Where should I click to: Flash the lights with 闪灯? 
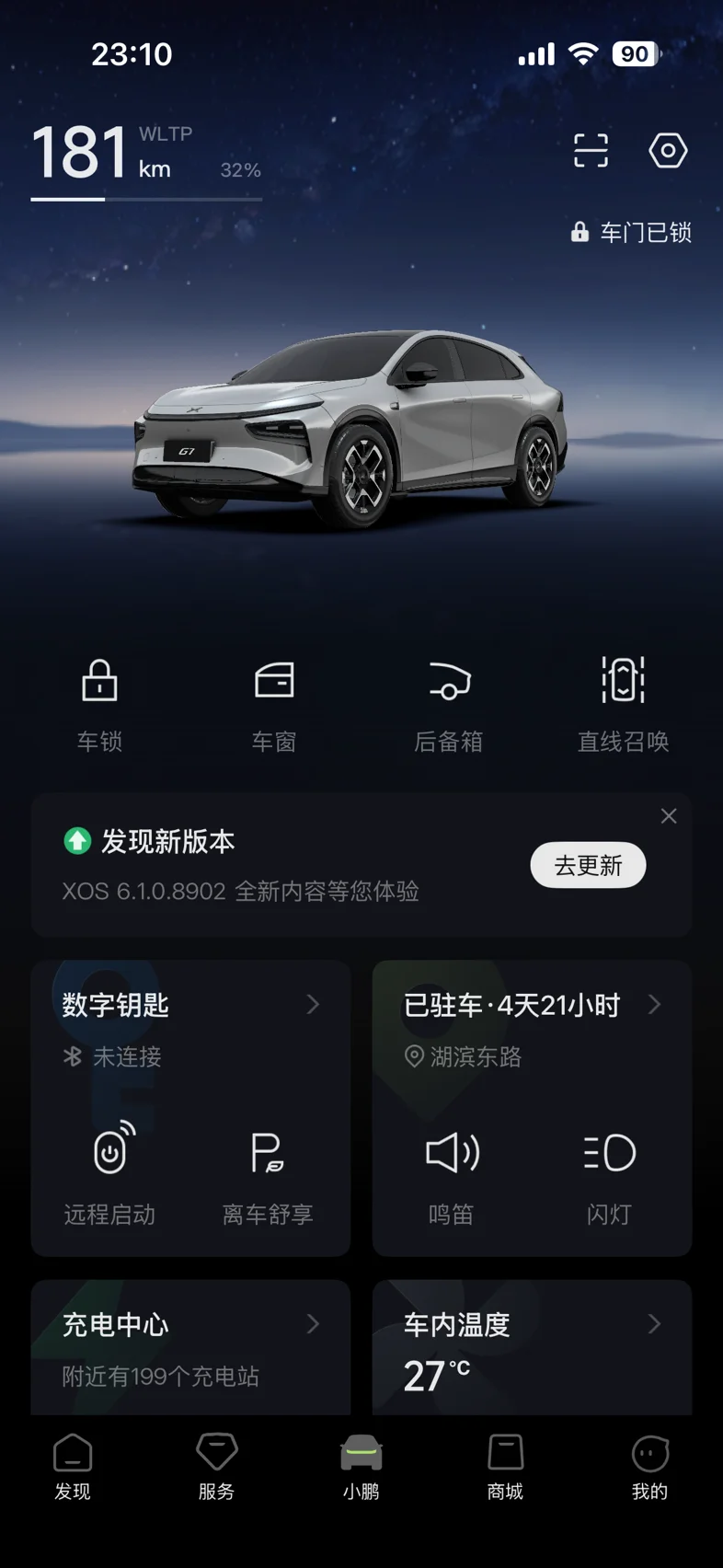coord(609,1174)
